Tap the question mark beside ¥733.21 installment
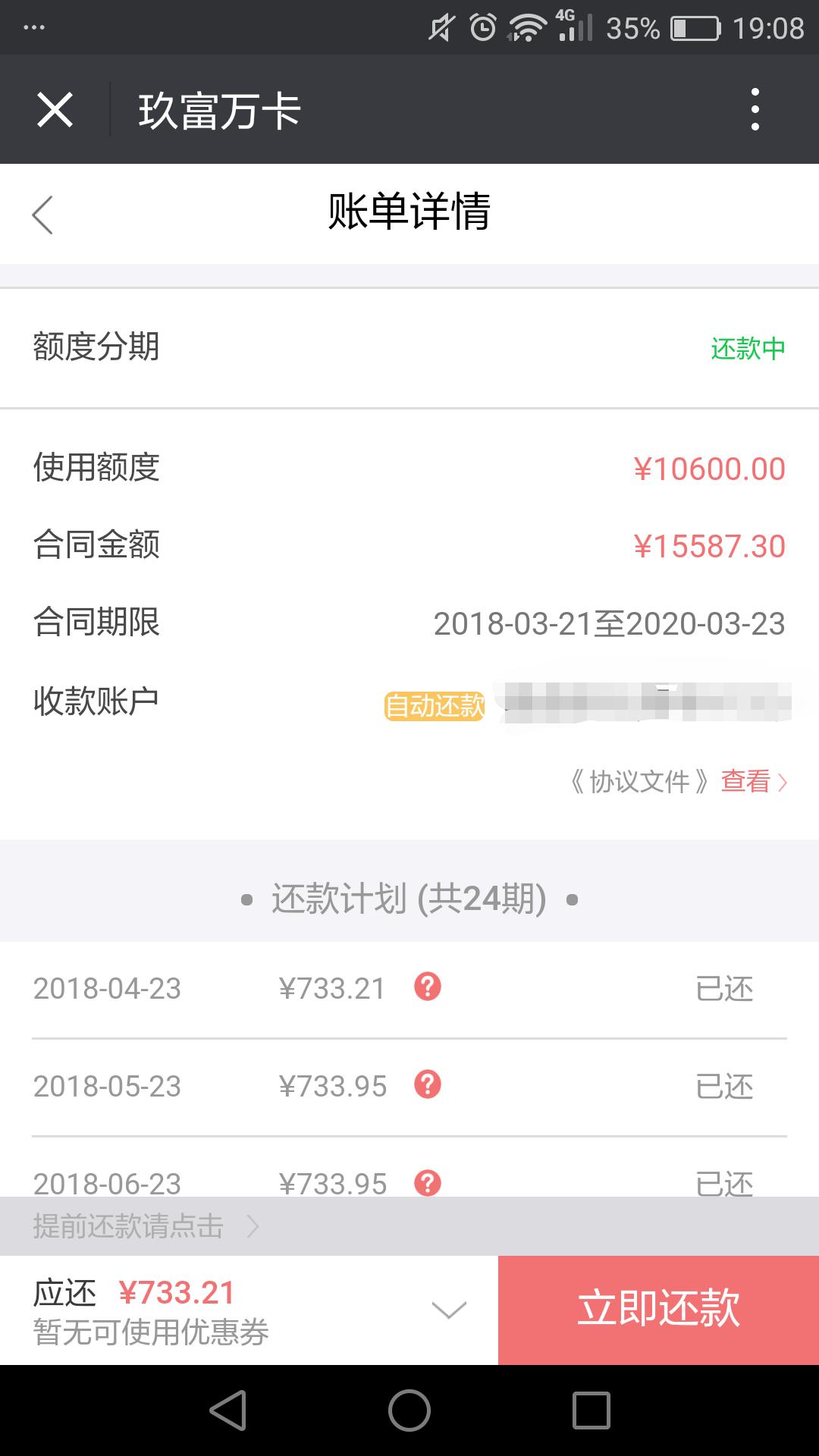The height and width of the screenshot is (1456, 819). [429, 987]
